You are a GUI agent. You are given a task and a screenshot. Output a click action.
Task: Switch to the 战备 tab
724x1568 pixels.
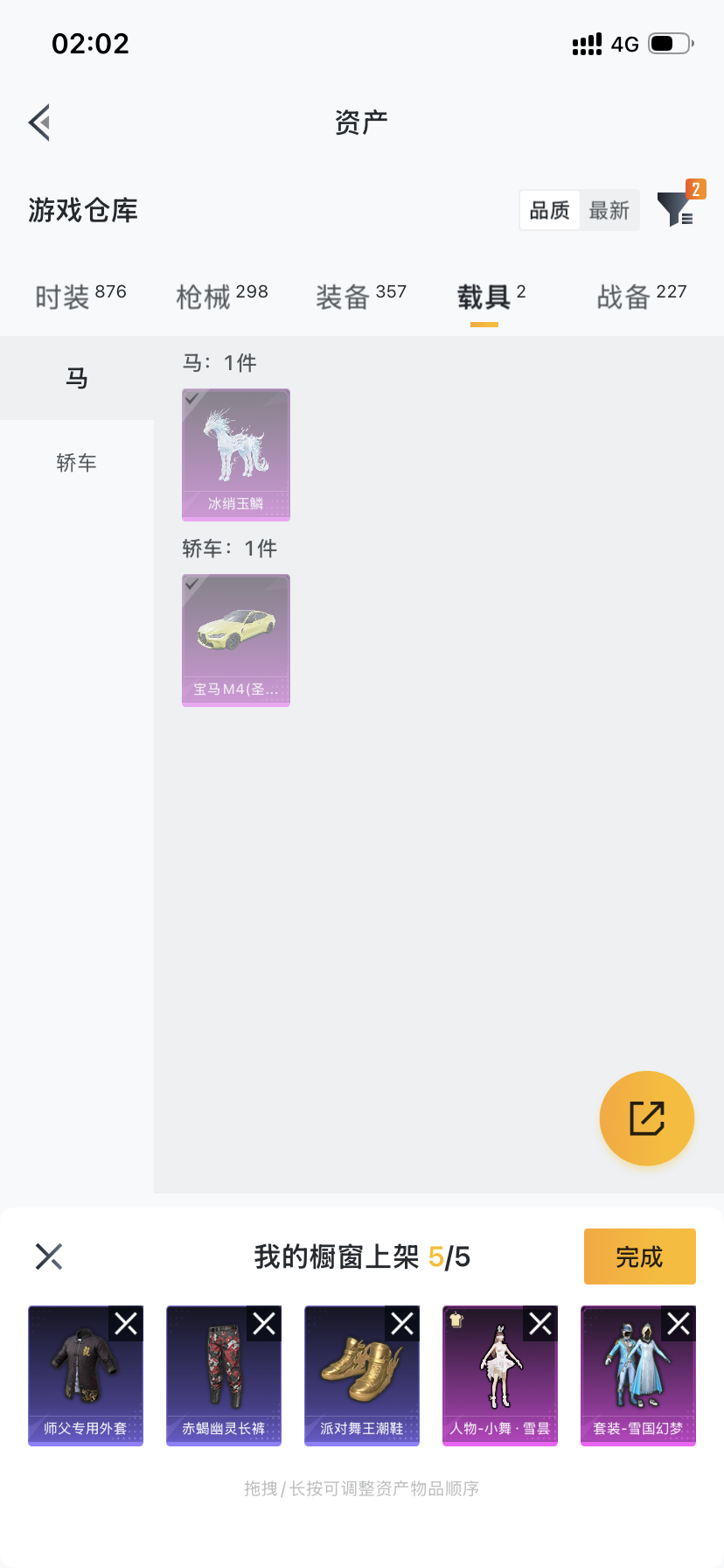click(642, 297)
